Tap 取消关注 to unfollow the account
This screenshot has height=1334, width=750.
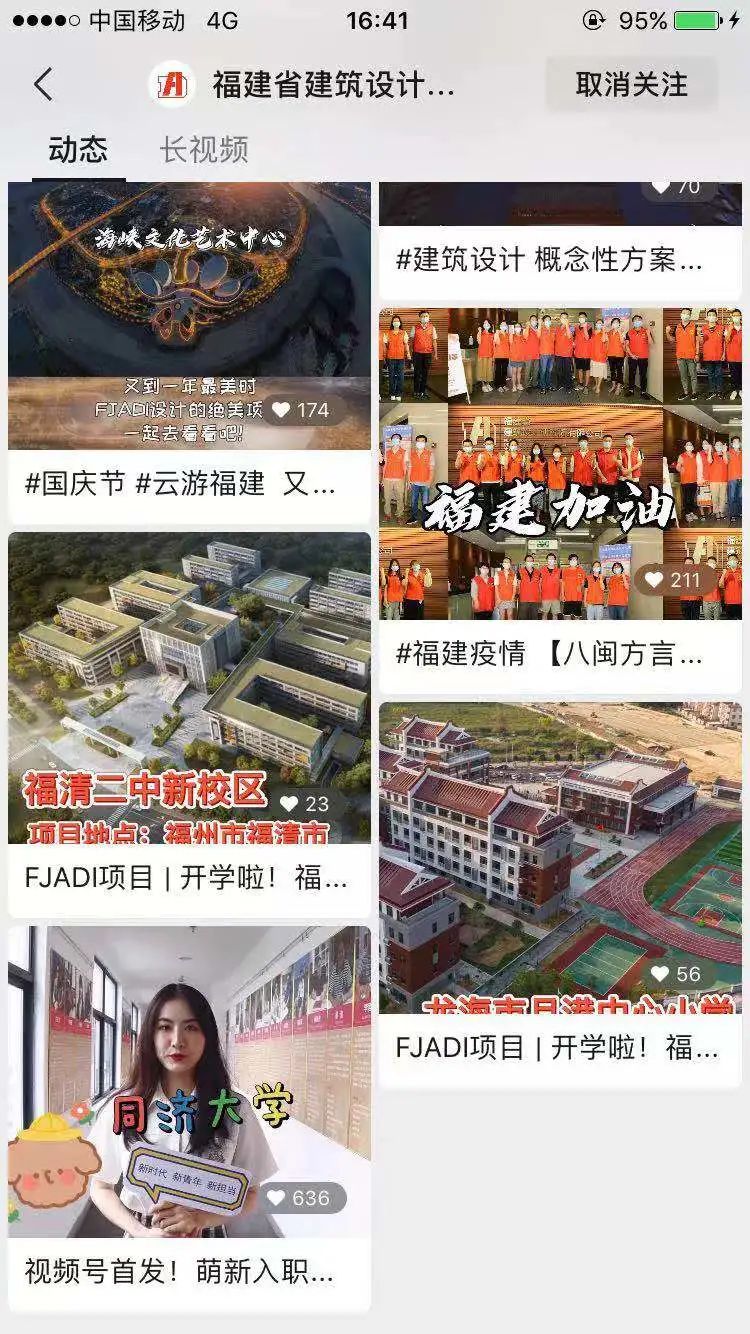pos(631,85)
